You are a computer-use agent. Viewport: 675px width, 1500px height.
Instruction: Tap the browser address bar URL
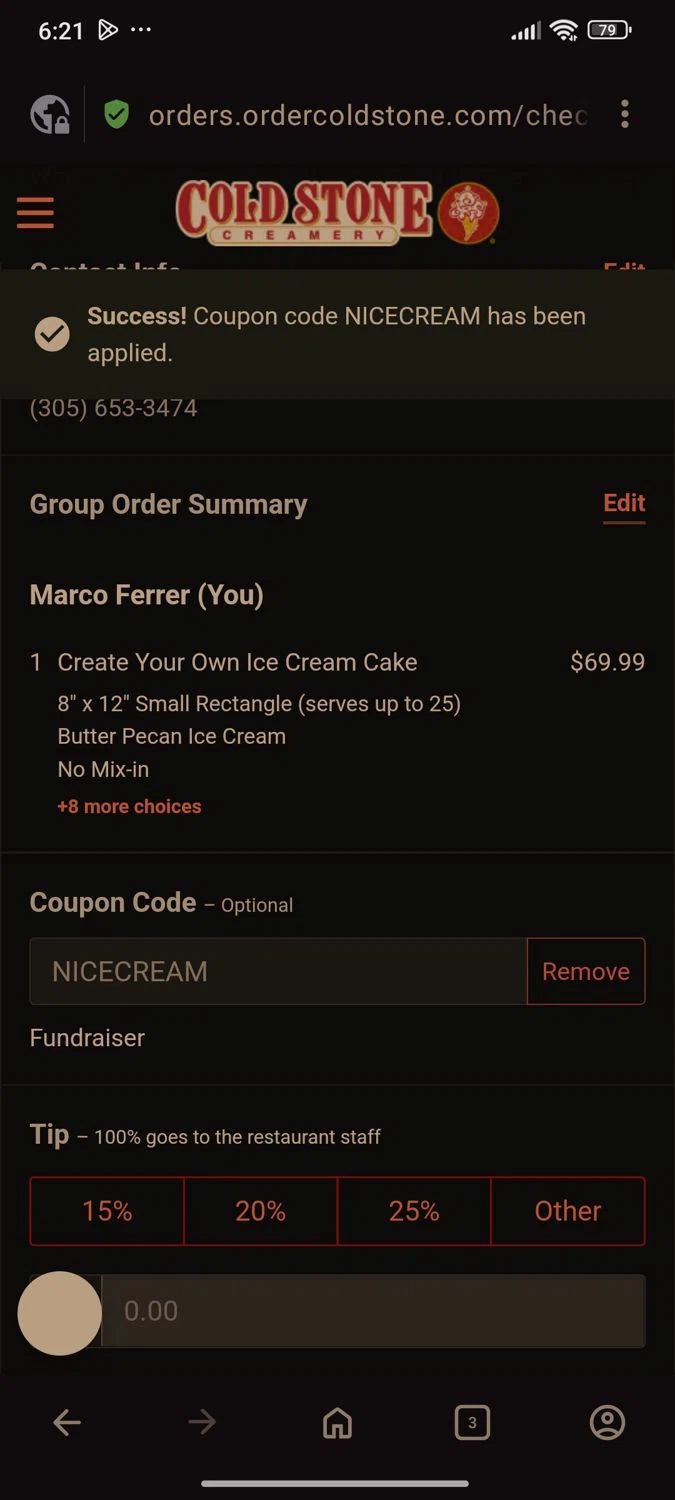click(366, 115)
